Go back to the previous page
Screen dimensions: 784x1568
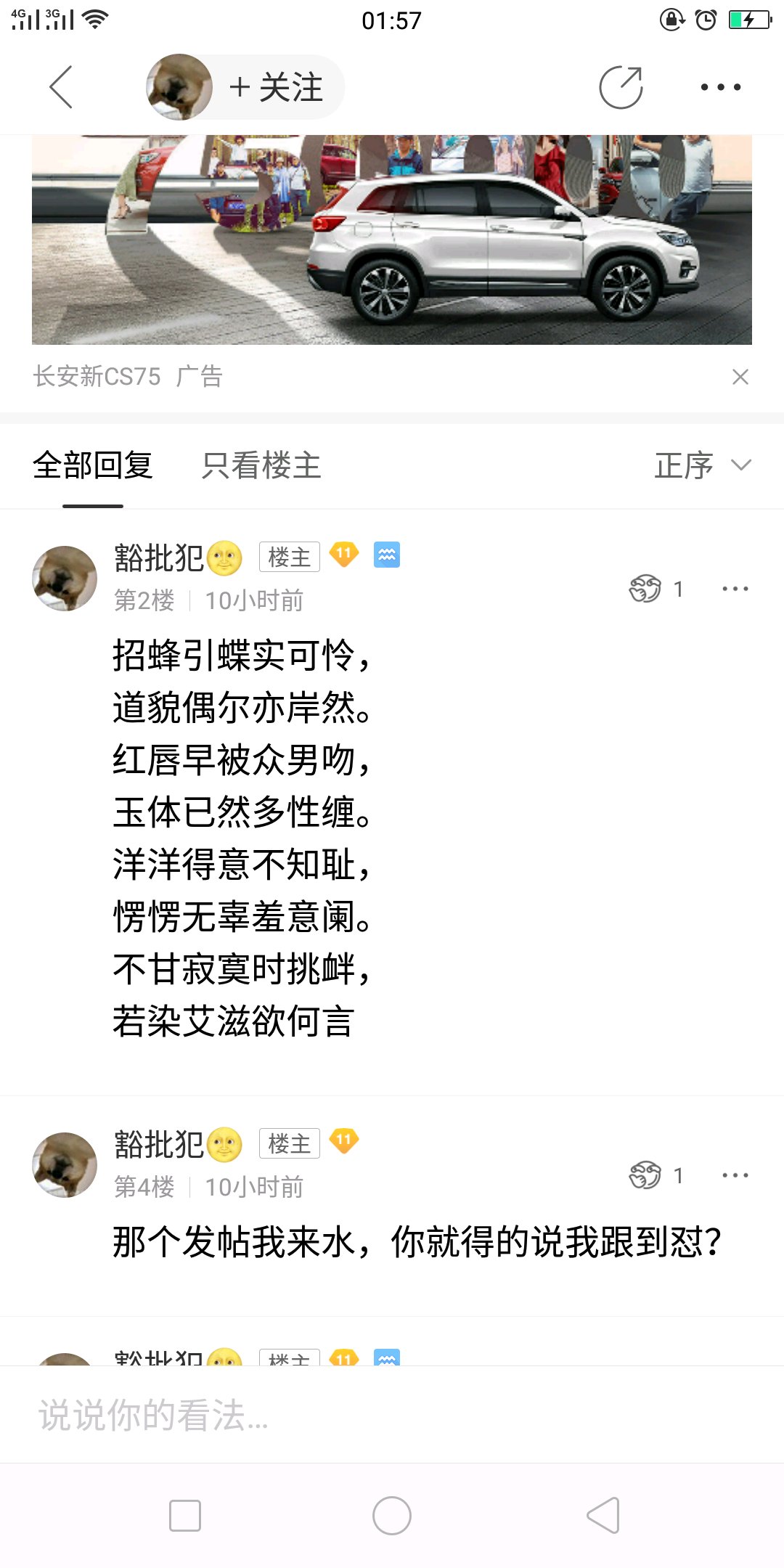61,87
